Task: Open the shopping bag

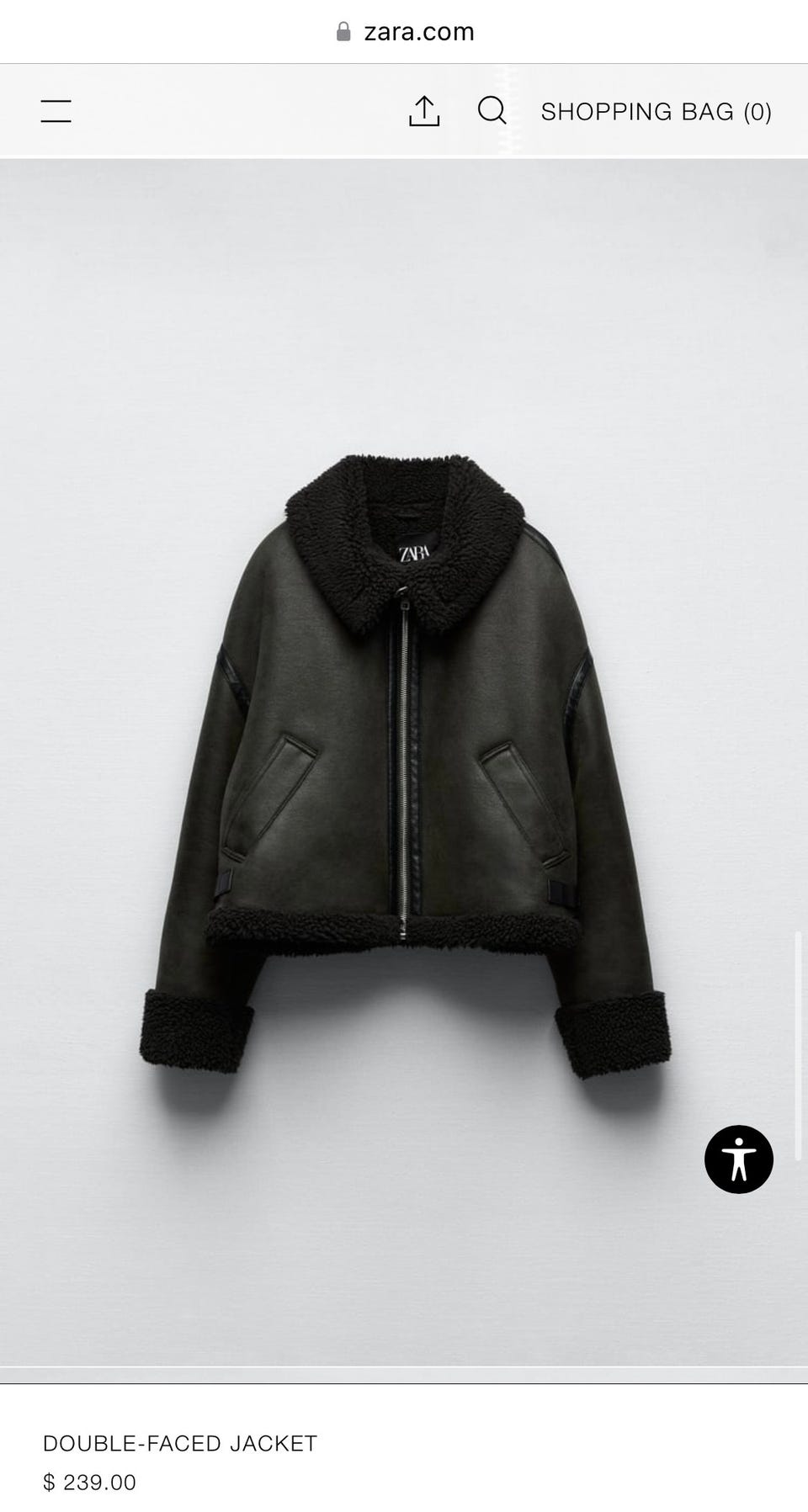Action: (x=656, y=111)
